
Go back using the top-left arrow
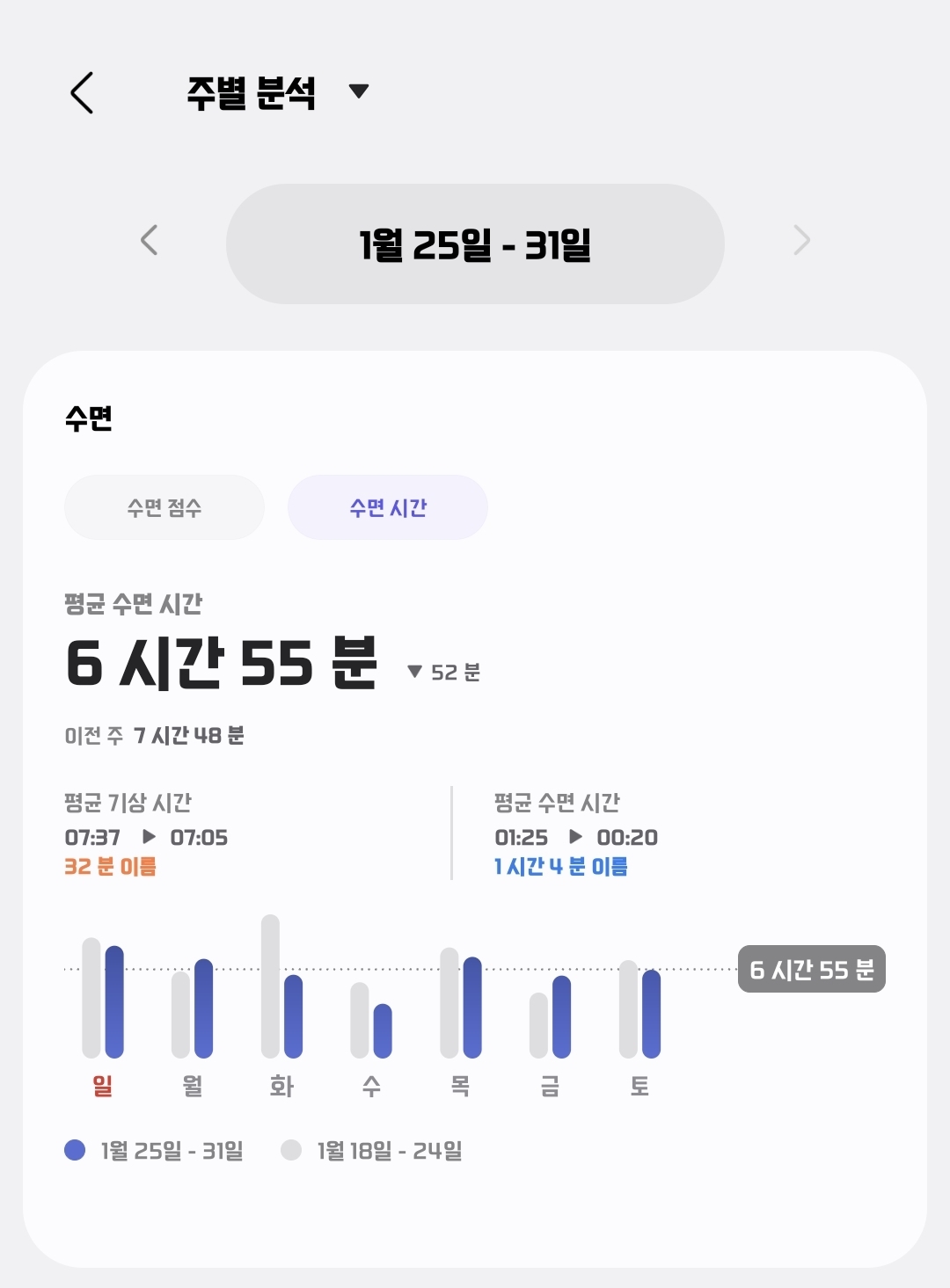point(82,92)
